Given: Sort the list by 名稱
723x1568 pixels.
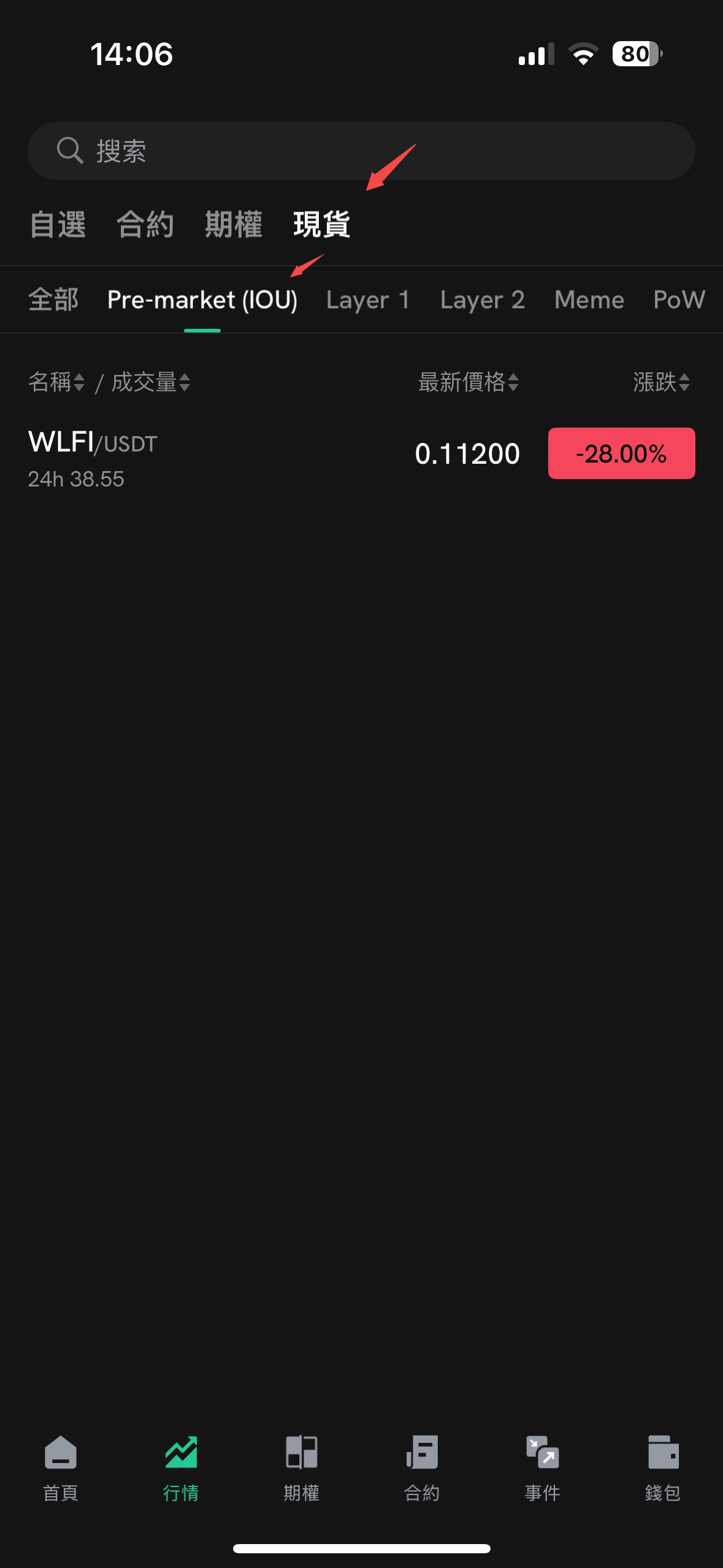Looking at the screenshot, I should pyautogui.click(x=56, y=382).
